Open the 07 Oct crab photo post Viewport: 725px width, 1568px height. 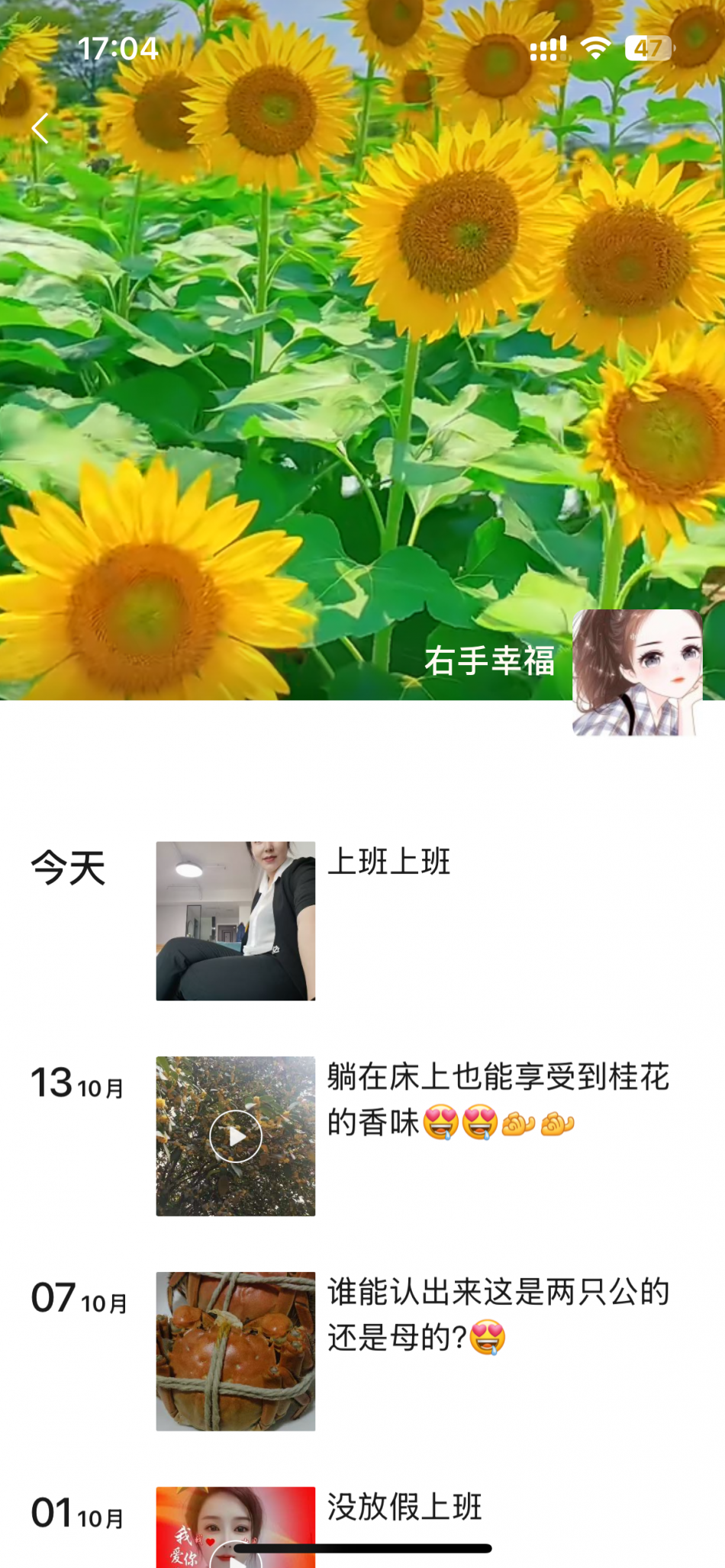[236, 1351]
